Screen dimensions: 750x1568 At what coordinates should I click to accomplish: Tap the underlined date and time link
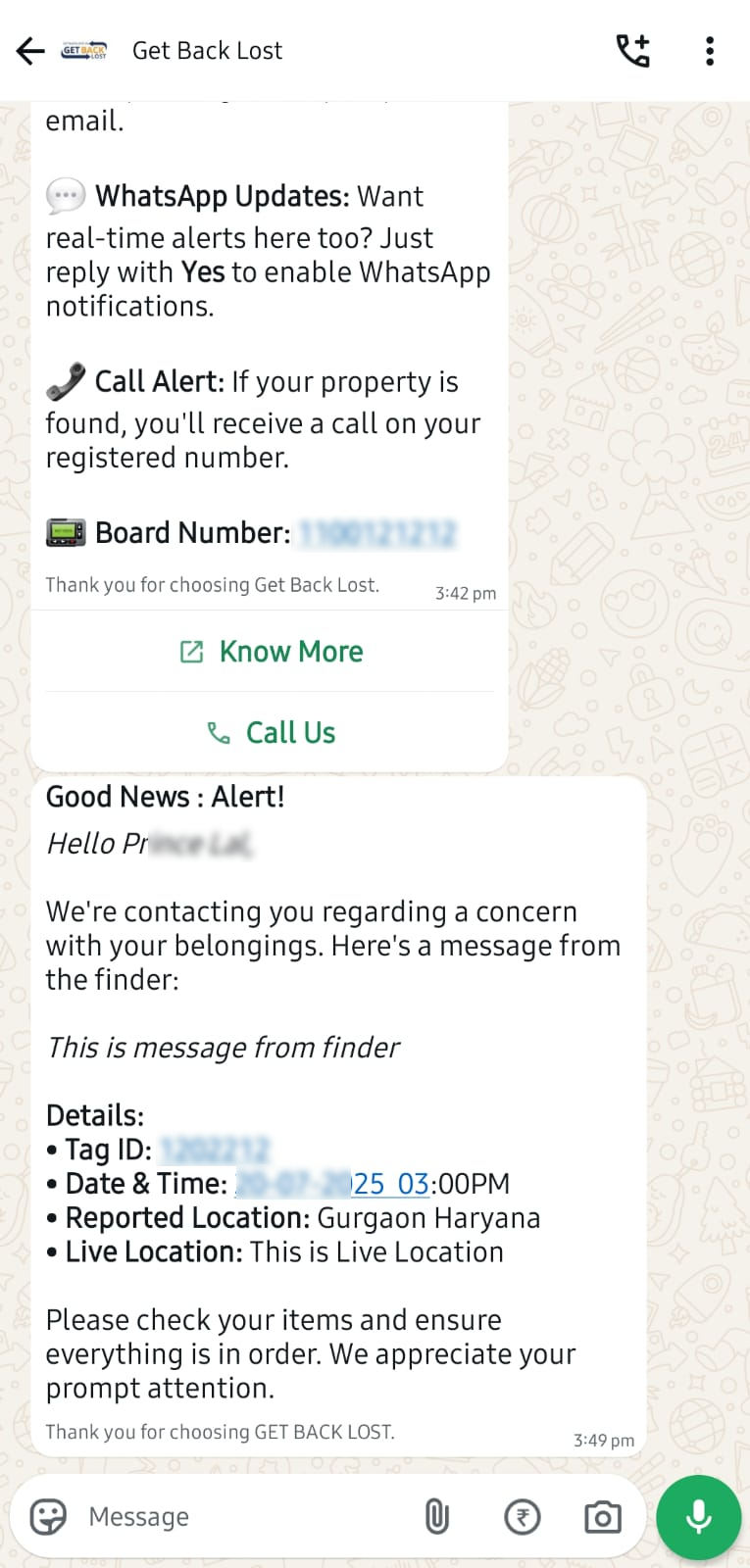[333, 1184]
